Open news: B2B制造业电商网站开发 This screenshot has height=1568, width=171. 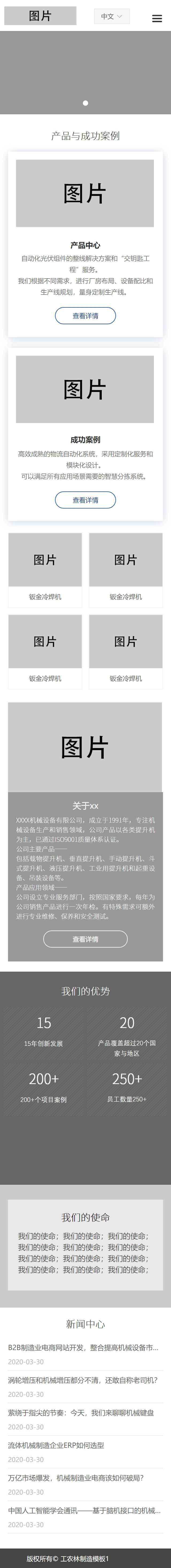point(83,1348)
